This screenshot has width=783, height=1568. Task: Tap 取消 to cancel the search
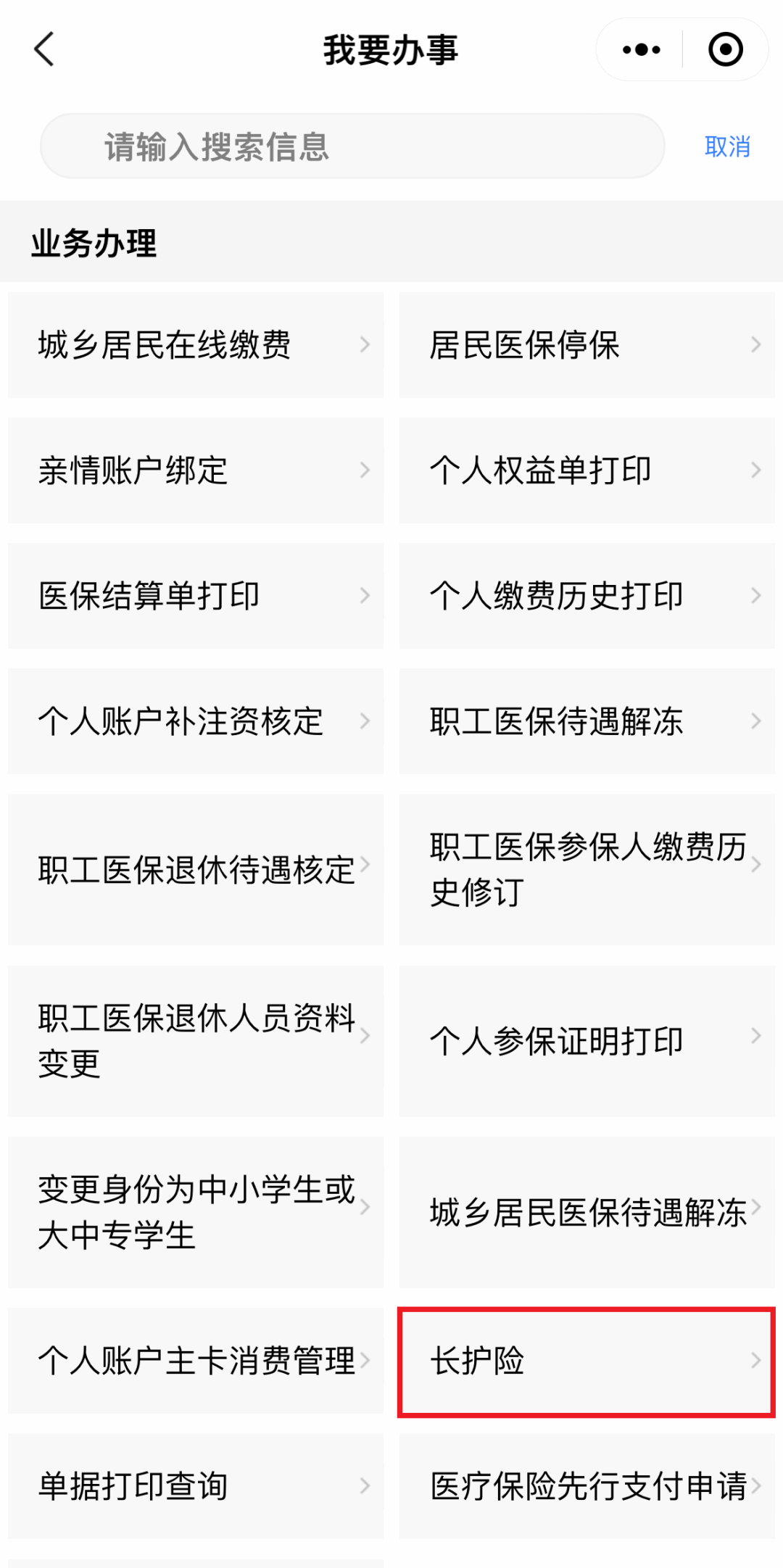point(727,146)
